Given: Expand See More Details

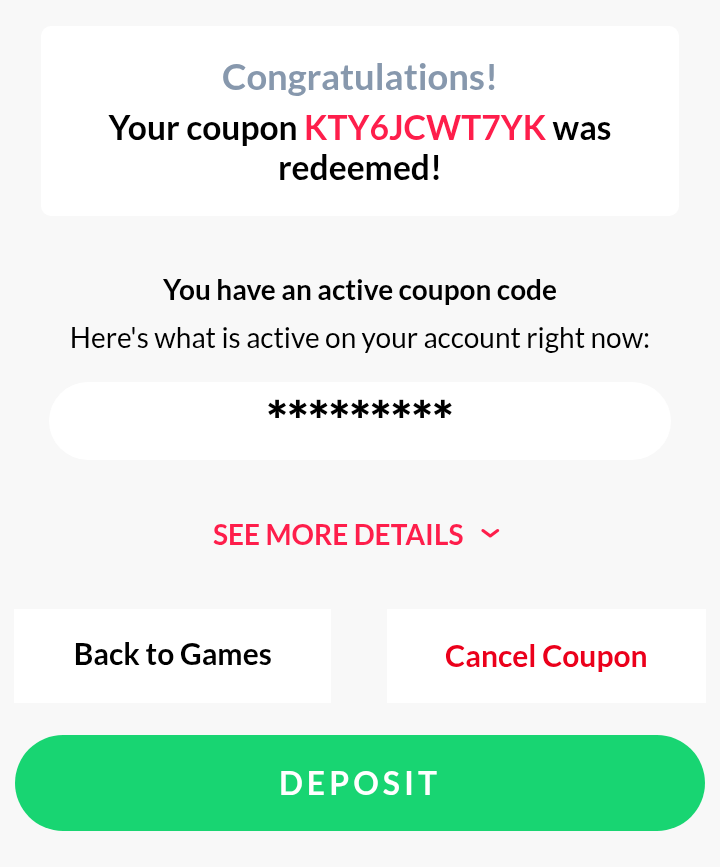Looking at the screenshot, I should tap(356, 535).
